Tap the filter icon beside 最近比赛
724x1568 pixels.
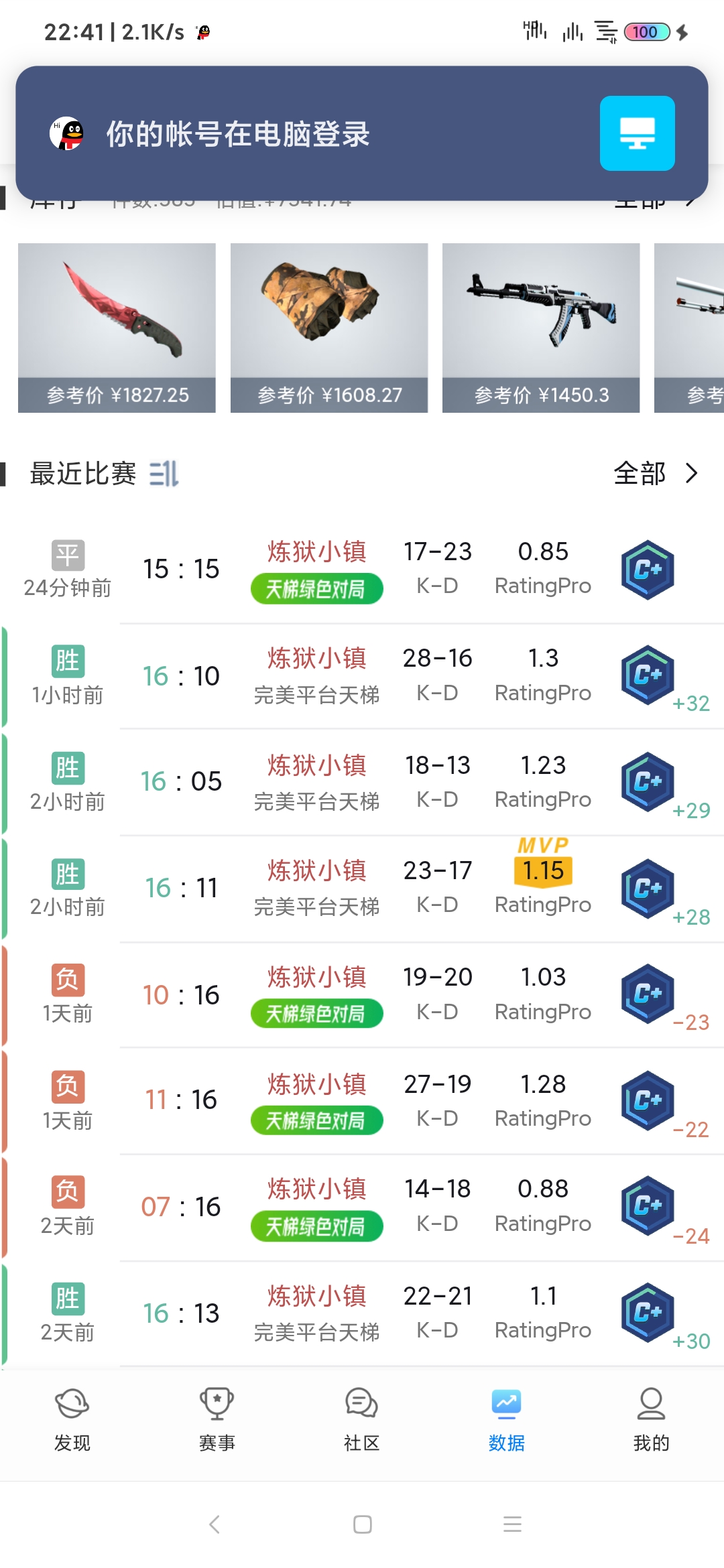[x=164, y=474]
